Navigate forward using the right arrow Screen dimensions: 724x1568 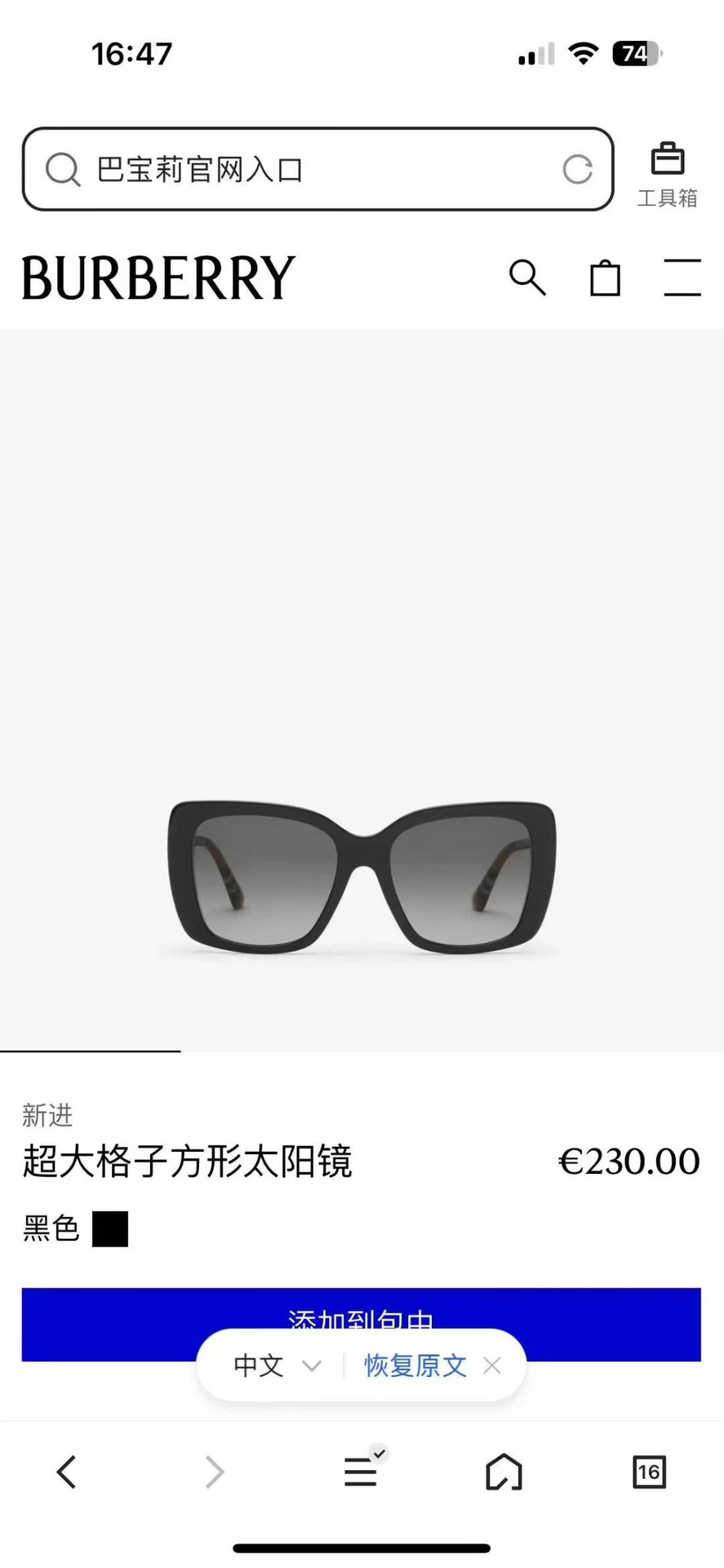[x=215, y=1472]
